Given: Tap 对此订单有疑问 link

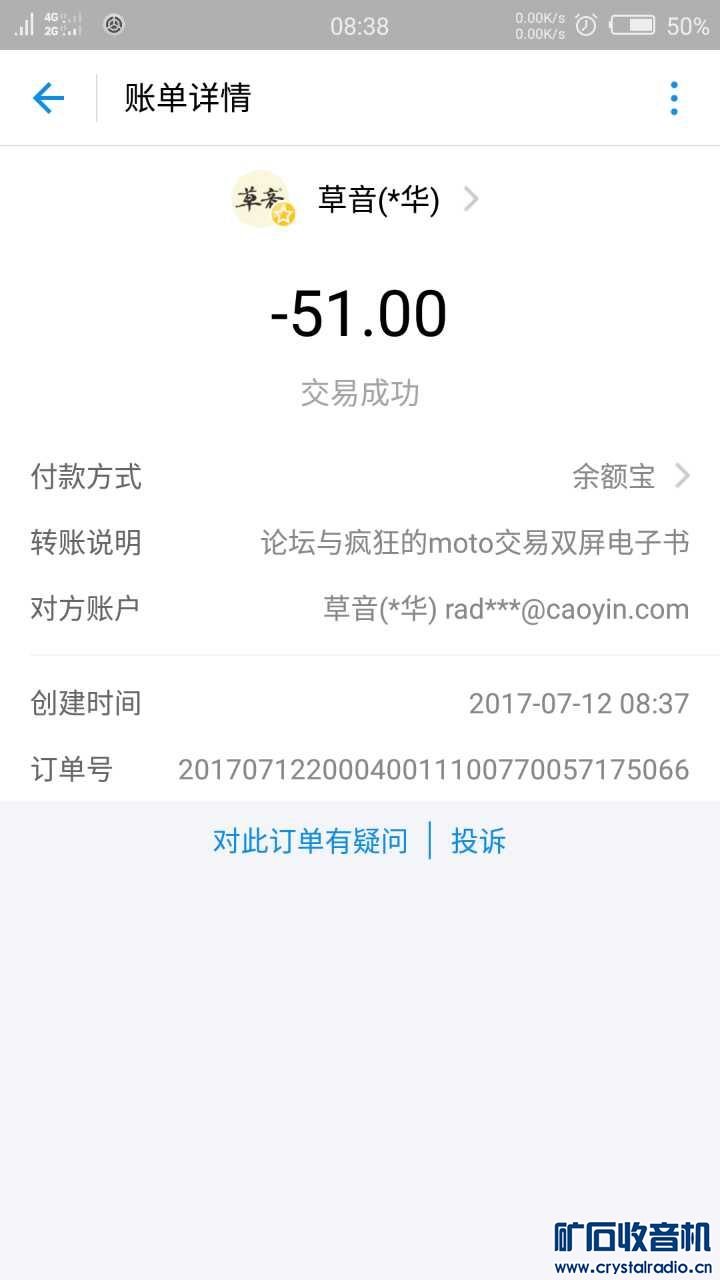Looking at the screenshot, I should pos(310,841).
